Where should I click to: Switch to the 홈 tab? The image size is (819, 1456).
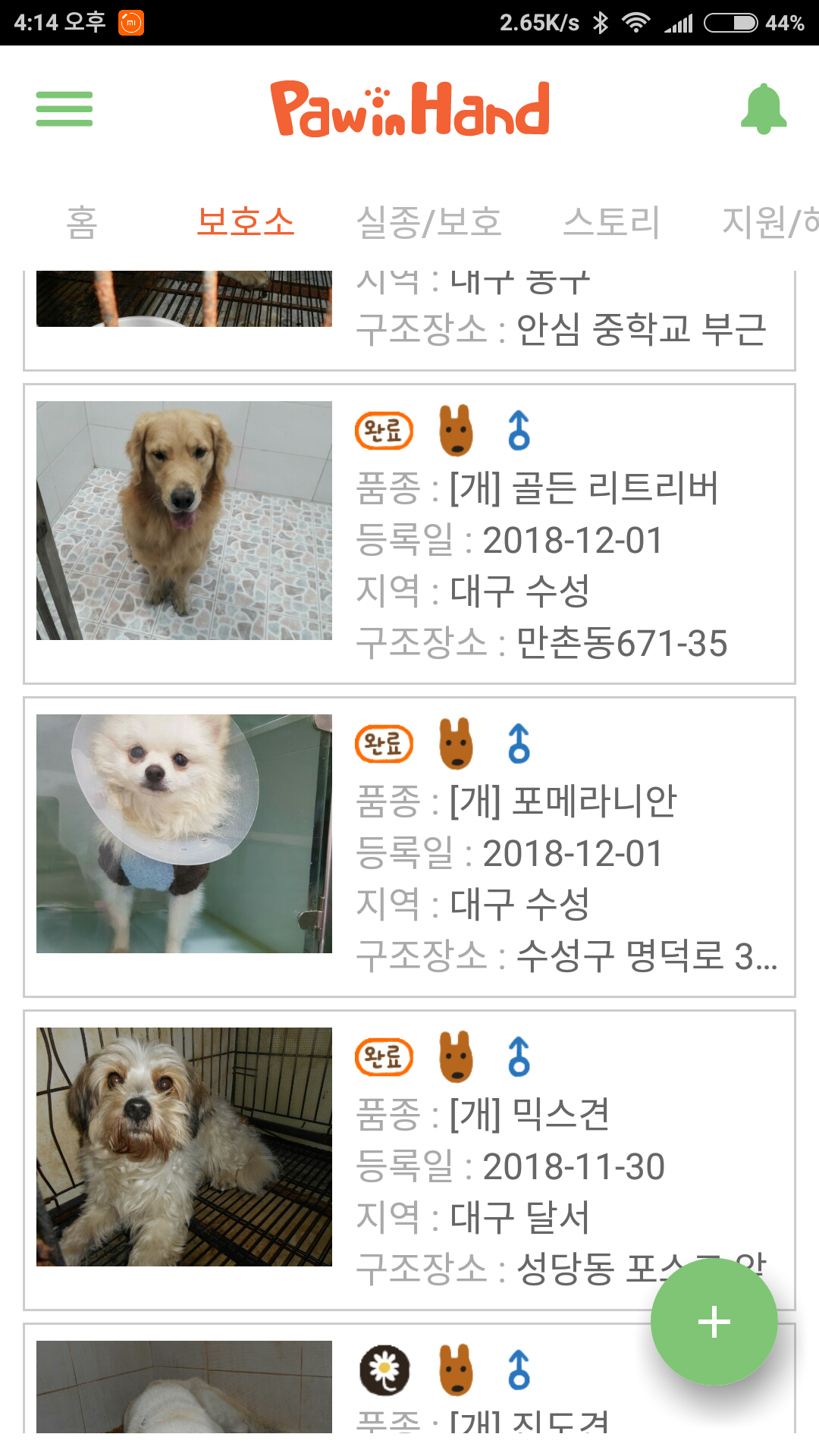82,222
